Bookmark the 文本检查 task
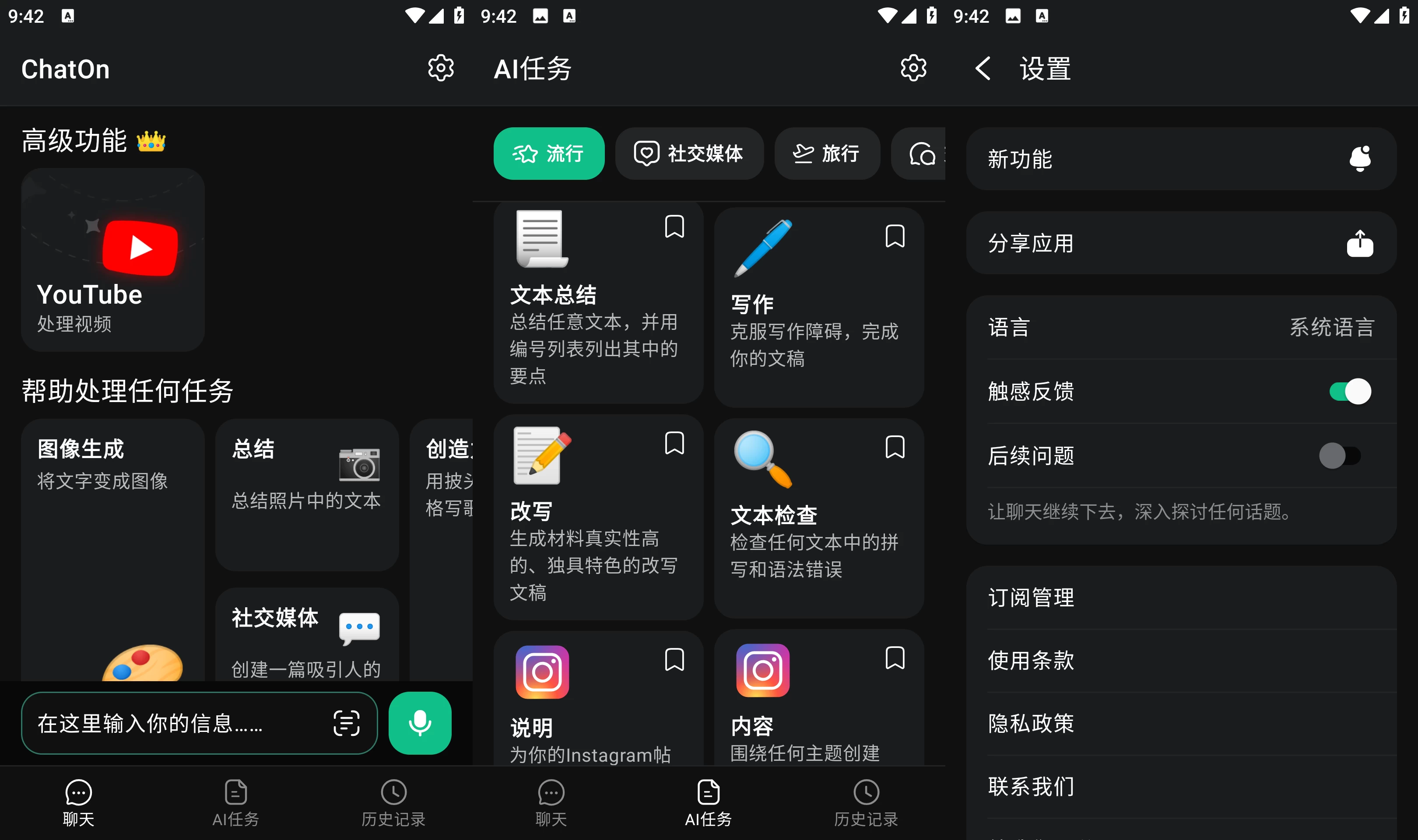Screen dimensions: 1418x840 (895, 447)
